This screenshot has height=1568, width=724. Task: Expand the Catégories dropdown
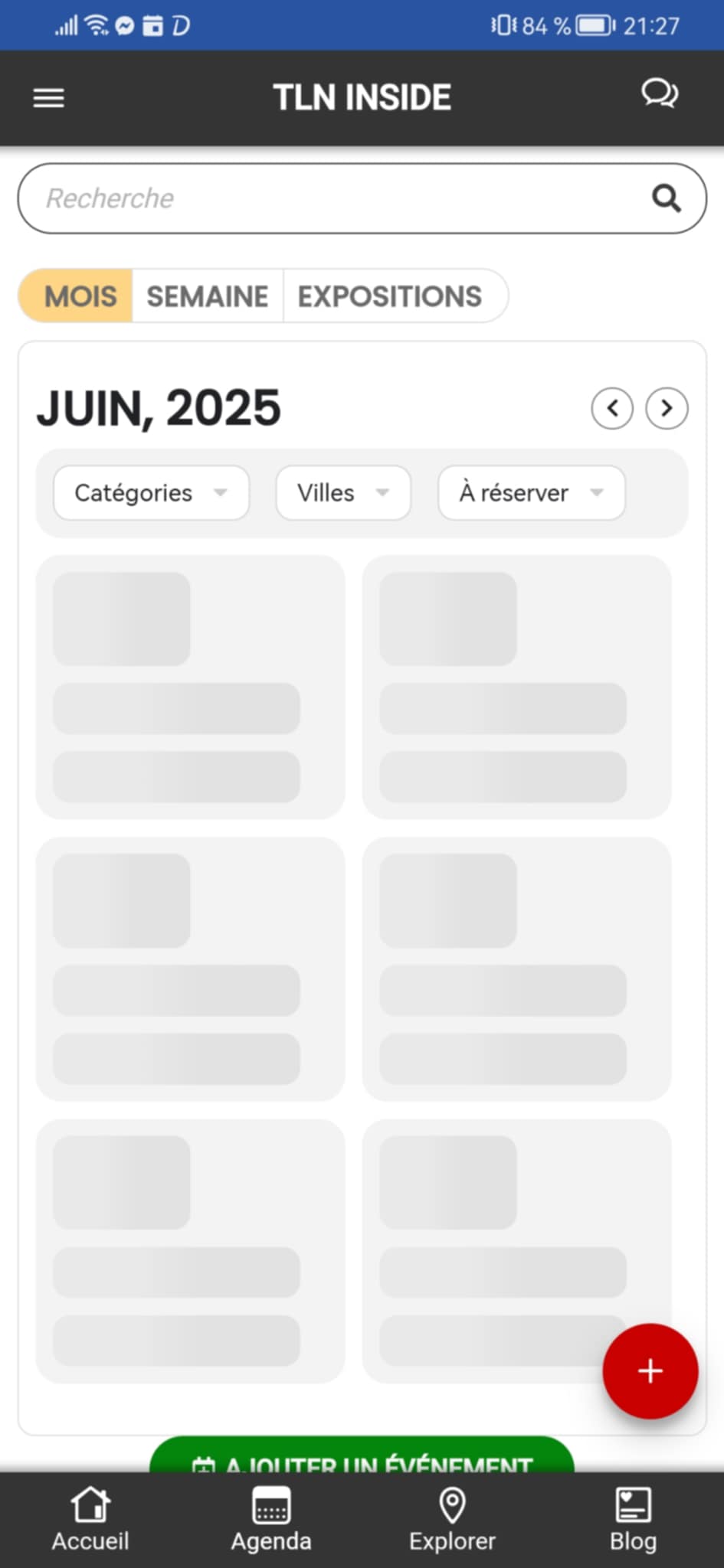coord(151,493)
